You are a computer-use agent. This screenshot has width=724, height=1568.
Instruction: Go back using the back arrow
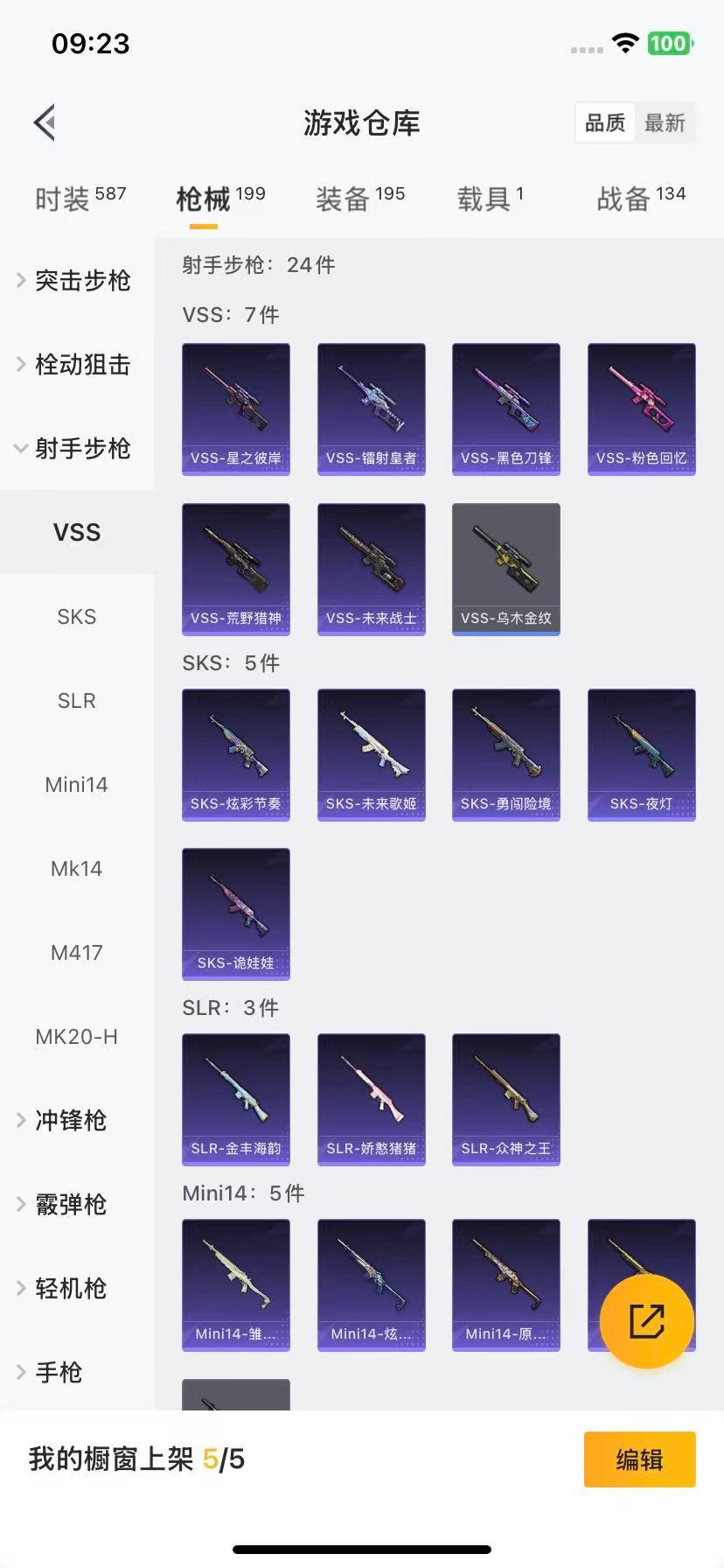point(45,122)
